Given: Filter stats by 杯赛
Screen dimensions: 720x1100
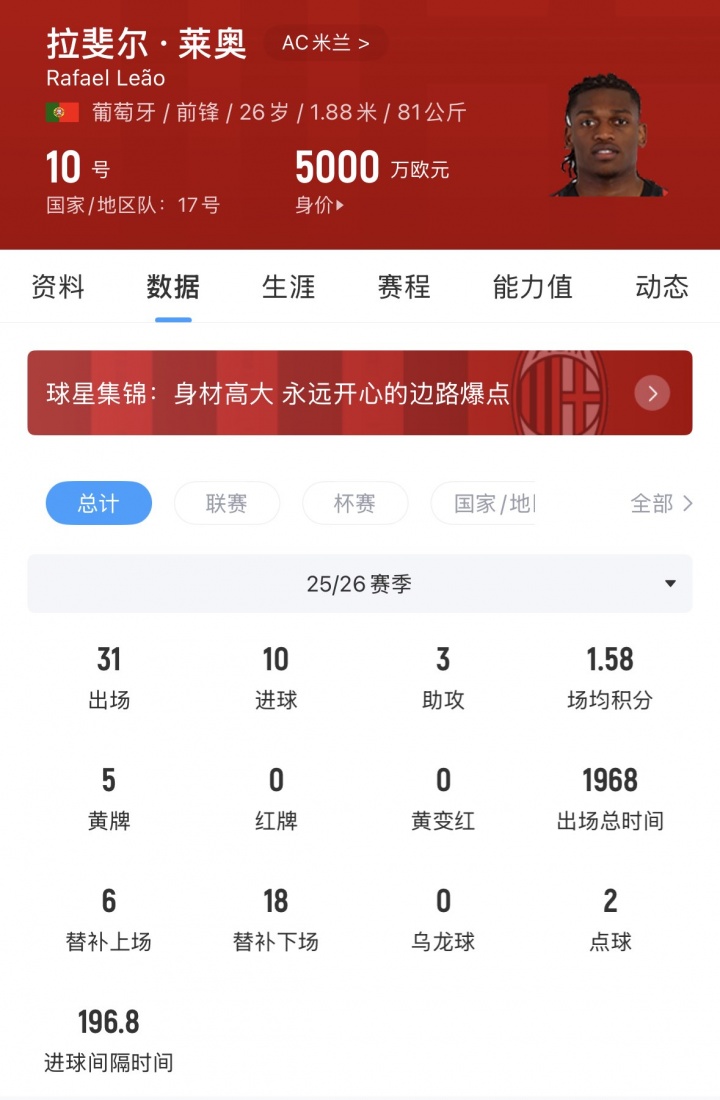Looking at the screenshot, I should click(355, 503).
